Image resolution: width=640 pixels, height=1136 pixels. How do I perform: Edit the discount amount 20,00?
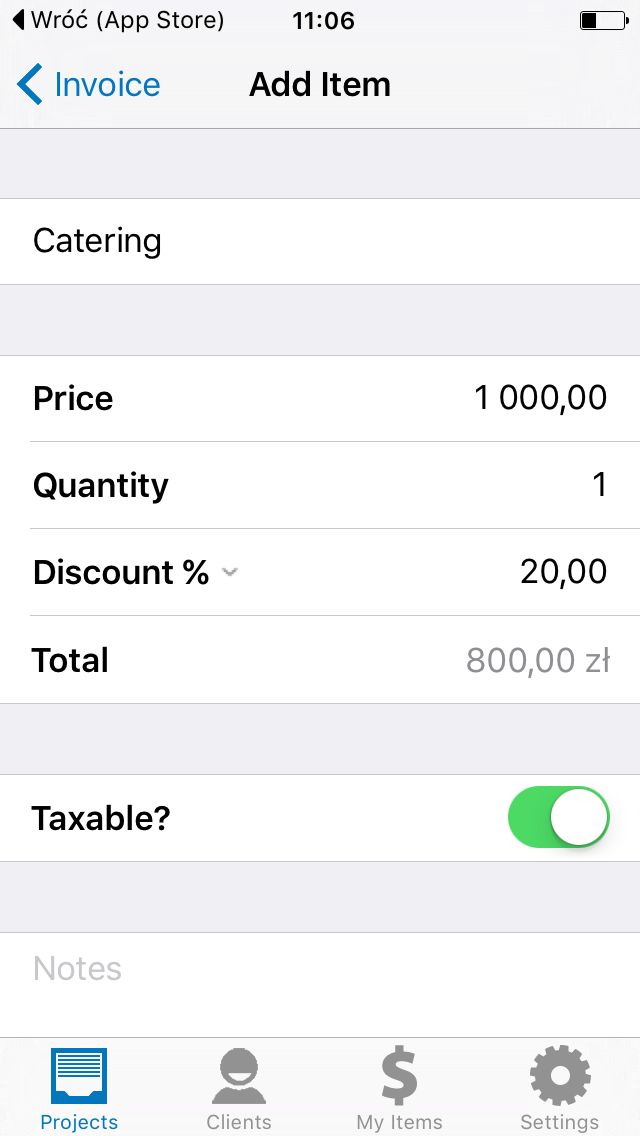pyautogui.click(x=563, y=572)
